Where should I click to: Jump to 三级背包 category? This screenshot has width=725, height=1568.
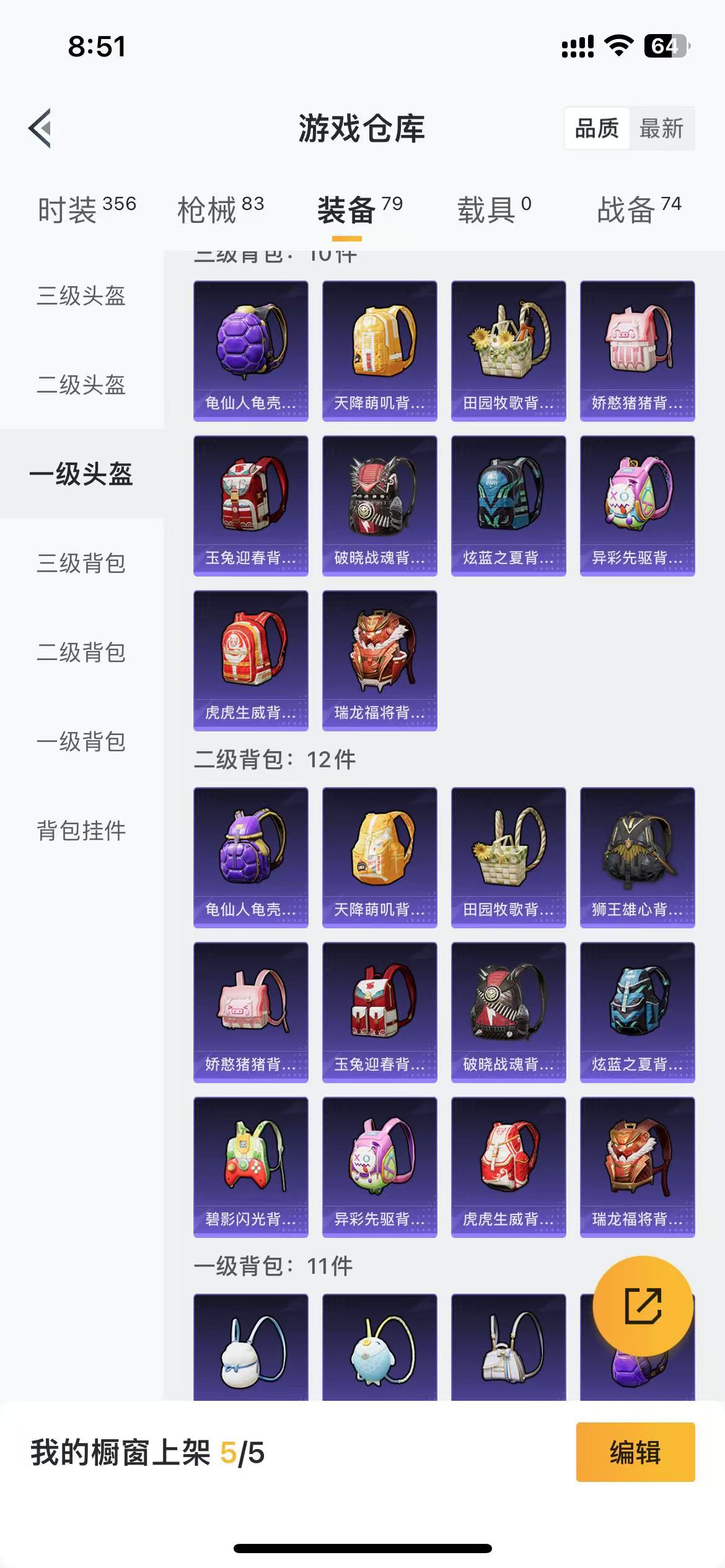(x=81, y=563)
